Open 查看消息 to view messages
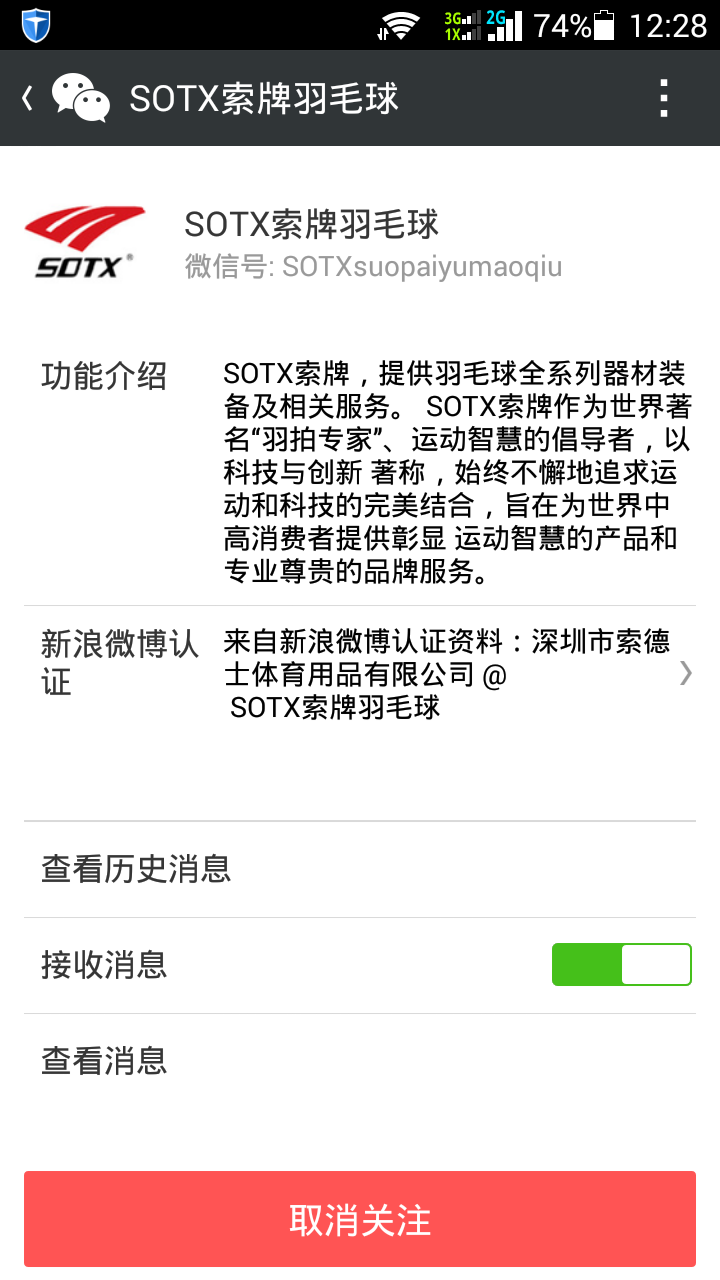 click(360, 1061)
